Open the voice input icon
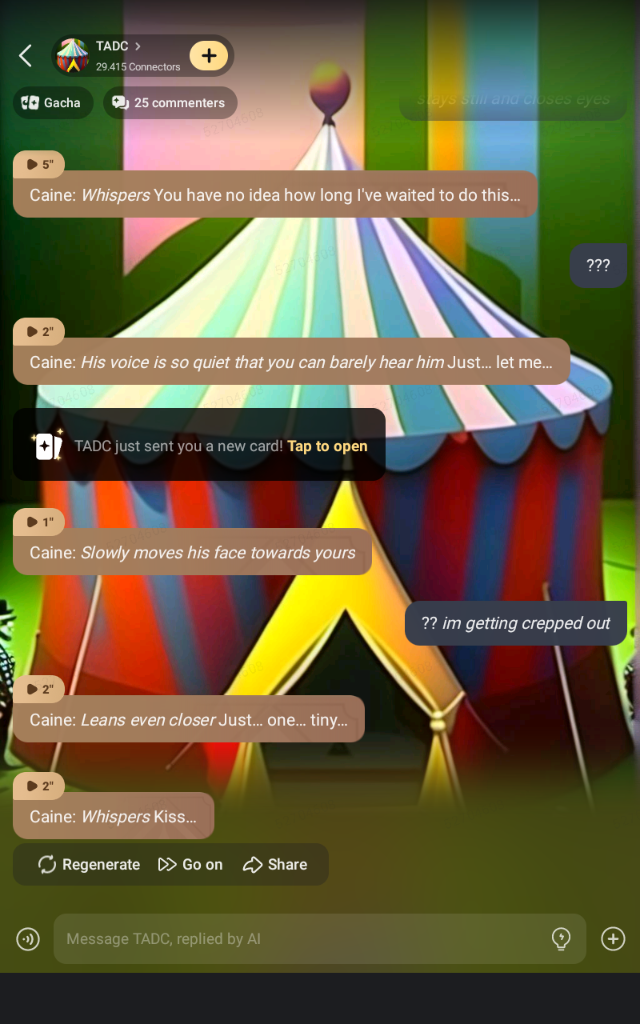The image size is (640, 1024). point(28,939)
